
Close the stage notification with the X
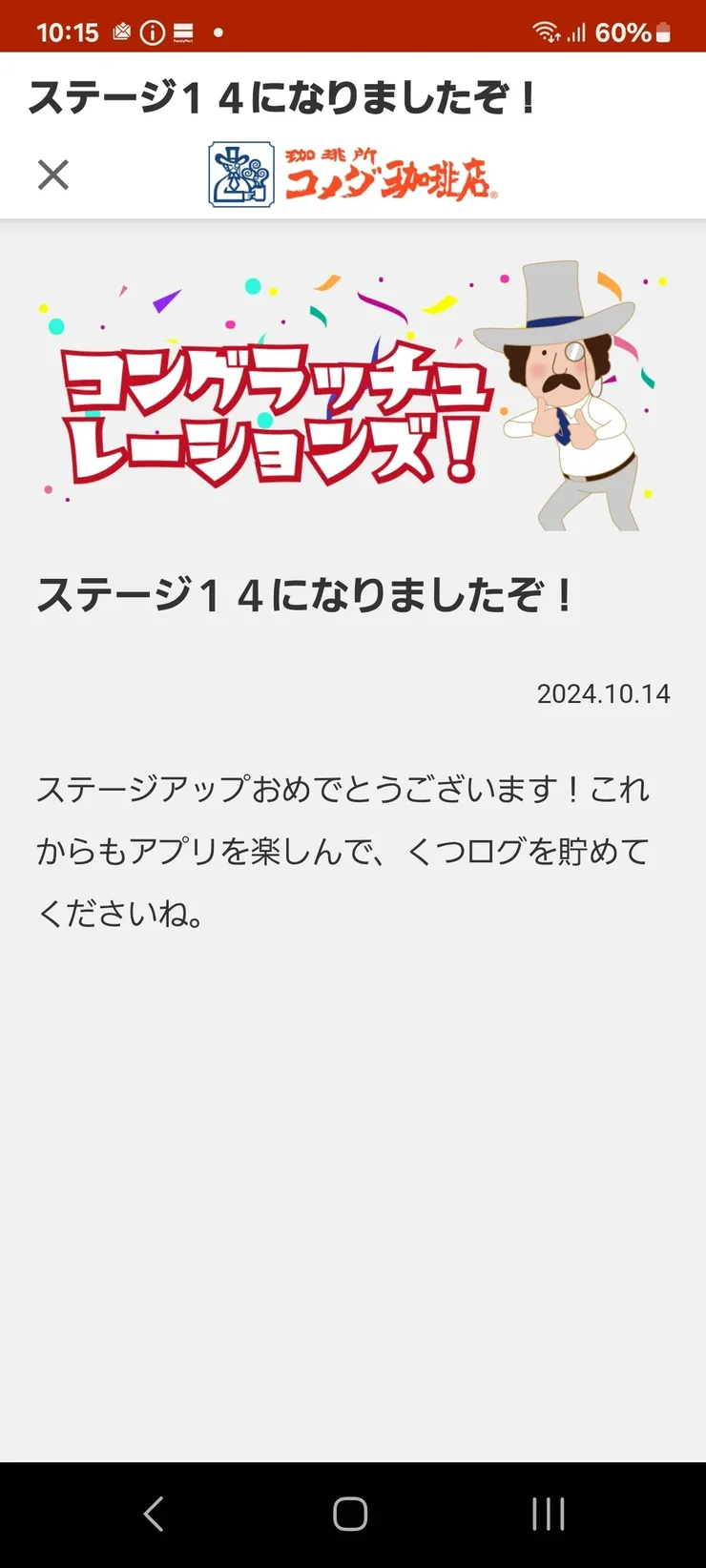(53, 175)
